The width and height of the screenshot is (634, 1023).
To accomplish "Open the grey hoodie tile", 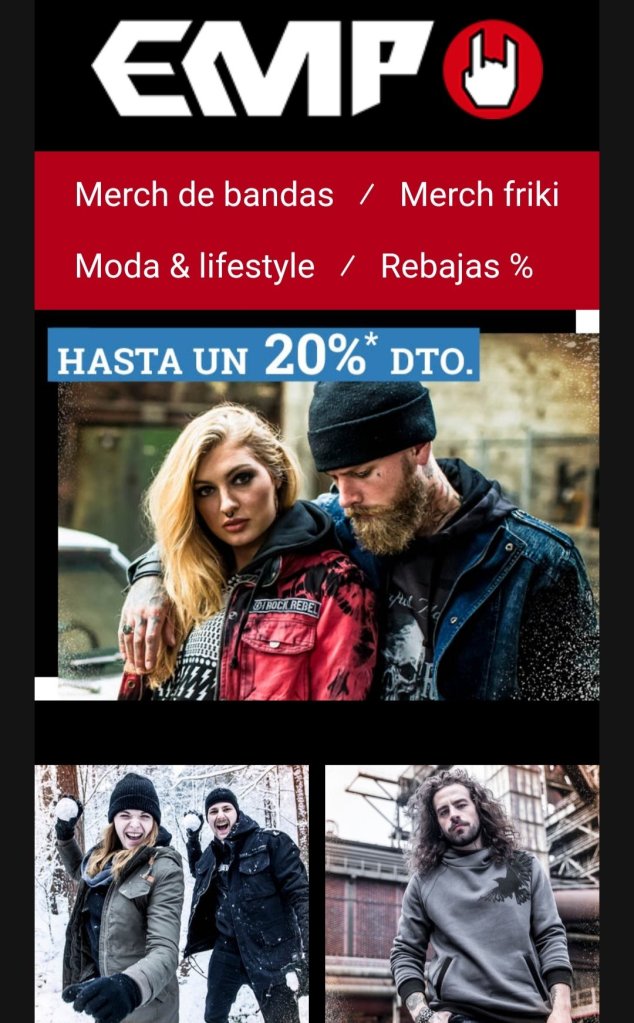I will tap(462, 892).
